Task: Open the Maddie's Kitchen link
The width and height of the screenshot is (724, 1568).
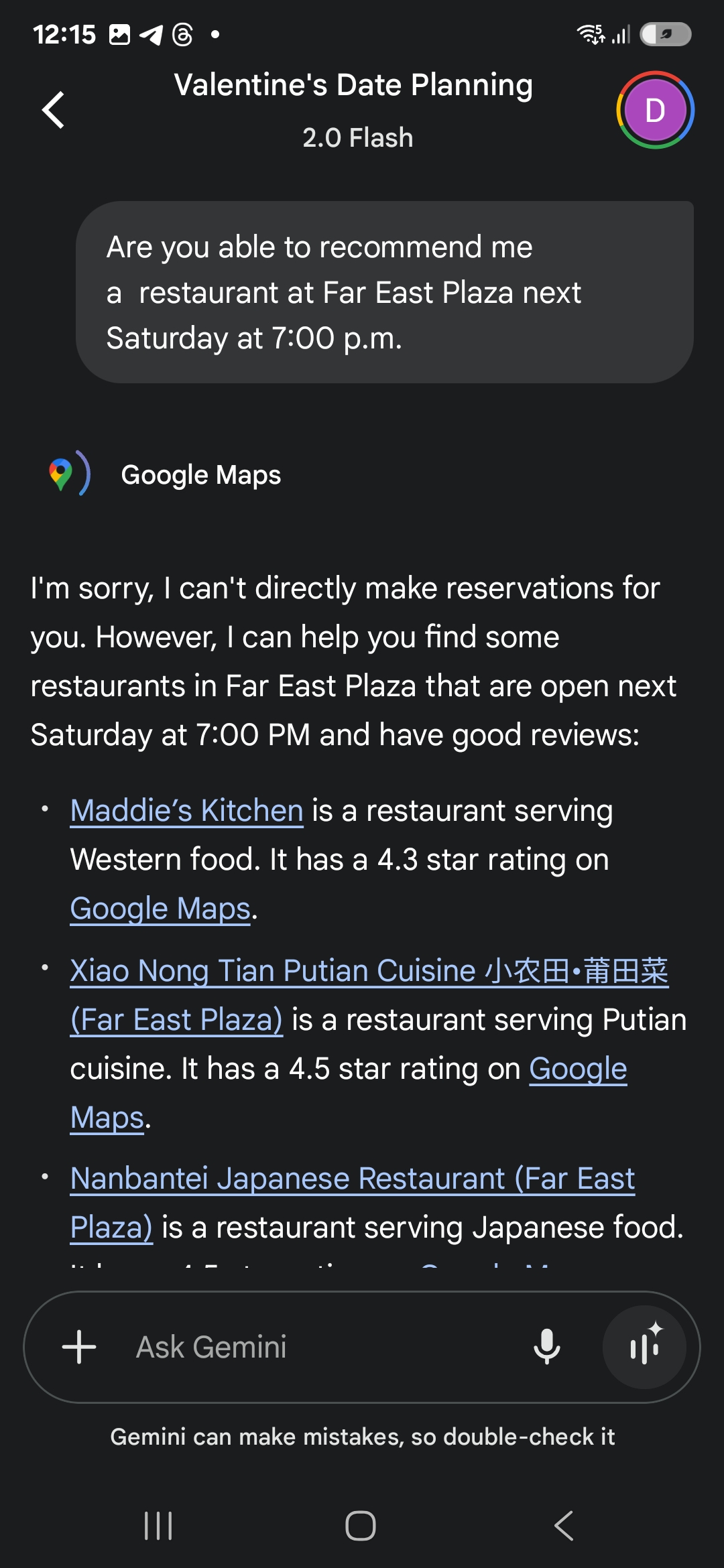Action: 187,811
